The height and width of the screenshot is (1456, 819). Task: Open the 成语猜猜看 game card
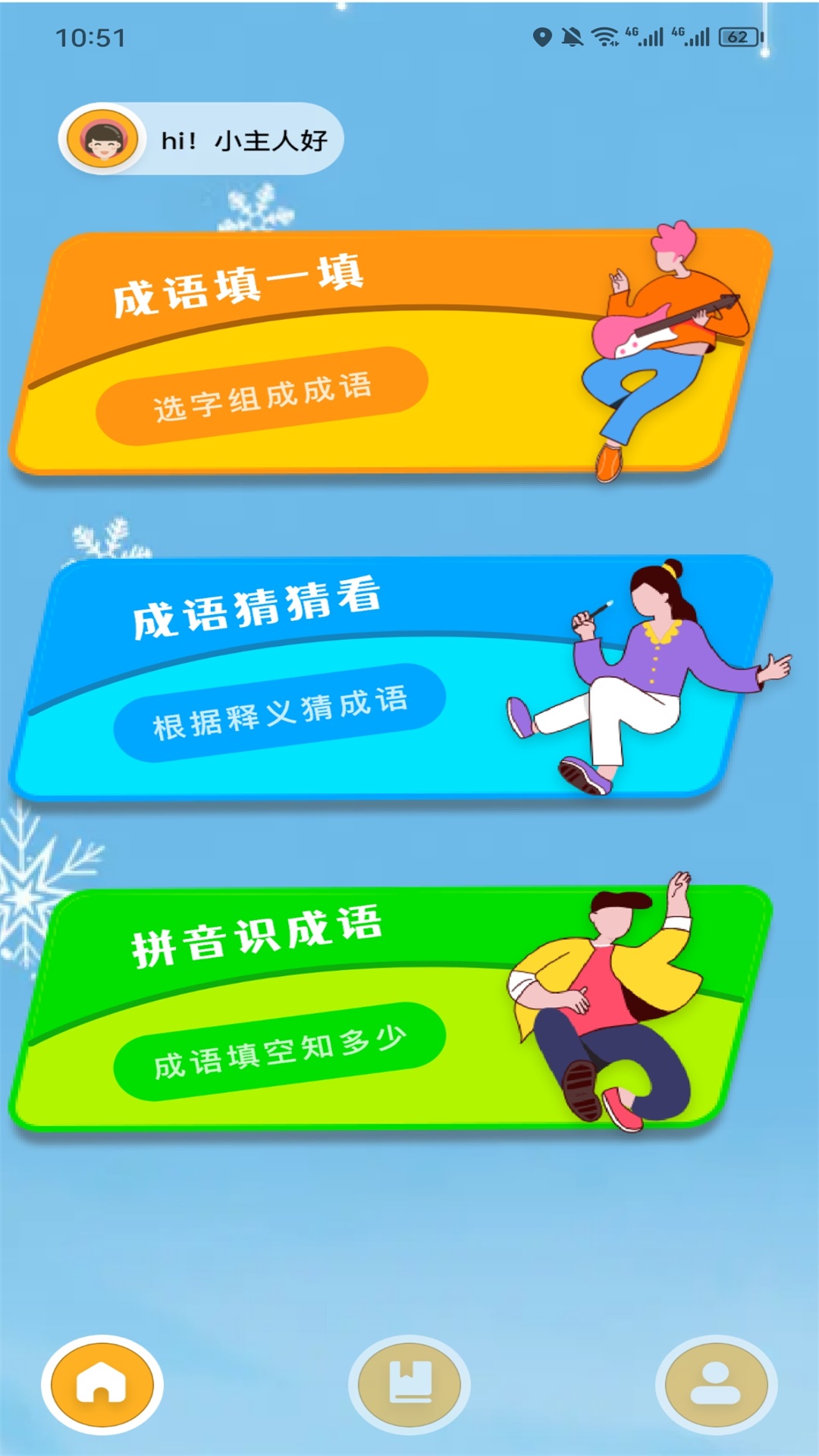click(379, 679)
